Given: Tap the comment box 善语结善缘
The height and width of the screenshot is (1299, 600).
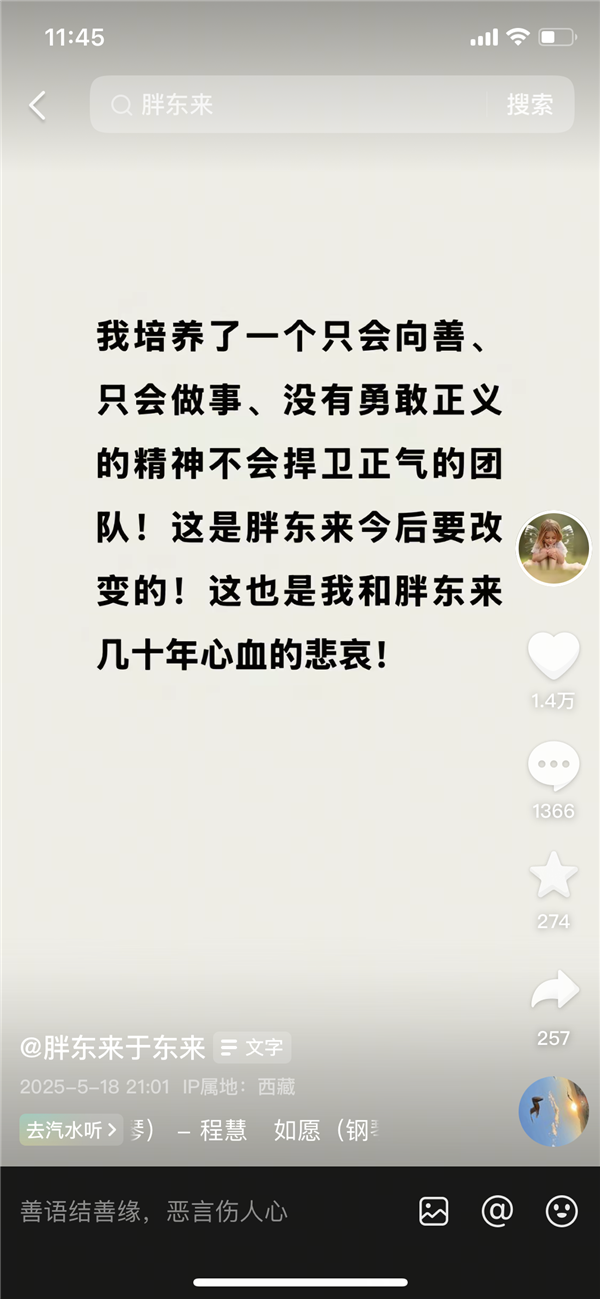Looking at the screenshot, I should pyautogui.click(x=155, y=1212).
